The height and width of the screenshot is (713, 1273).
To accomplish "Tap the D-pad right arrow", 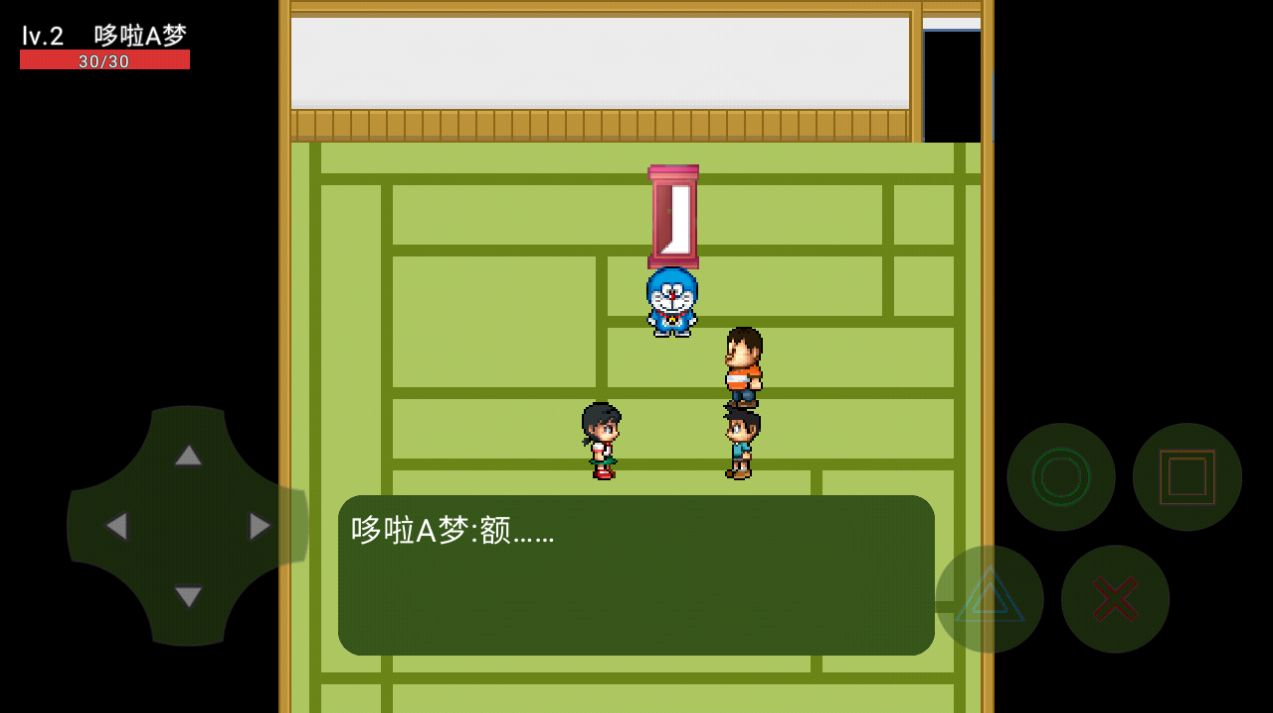I will click(259, 526).
